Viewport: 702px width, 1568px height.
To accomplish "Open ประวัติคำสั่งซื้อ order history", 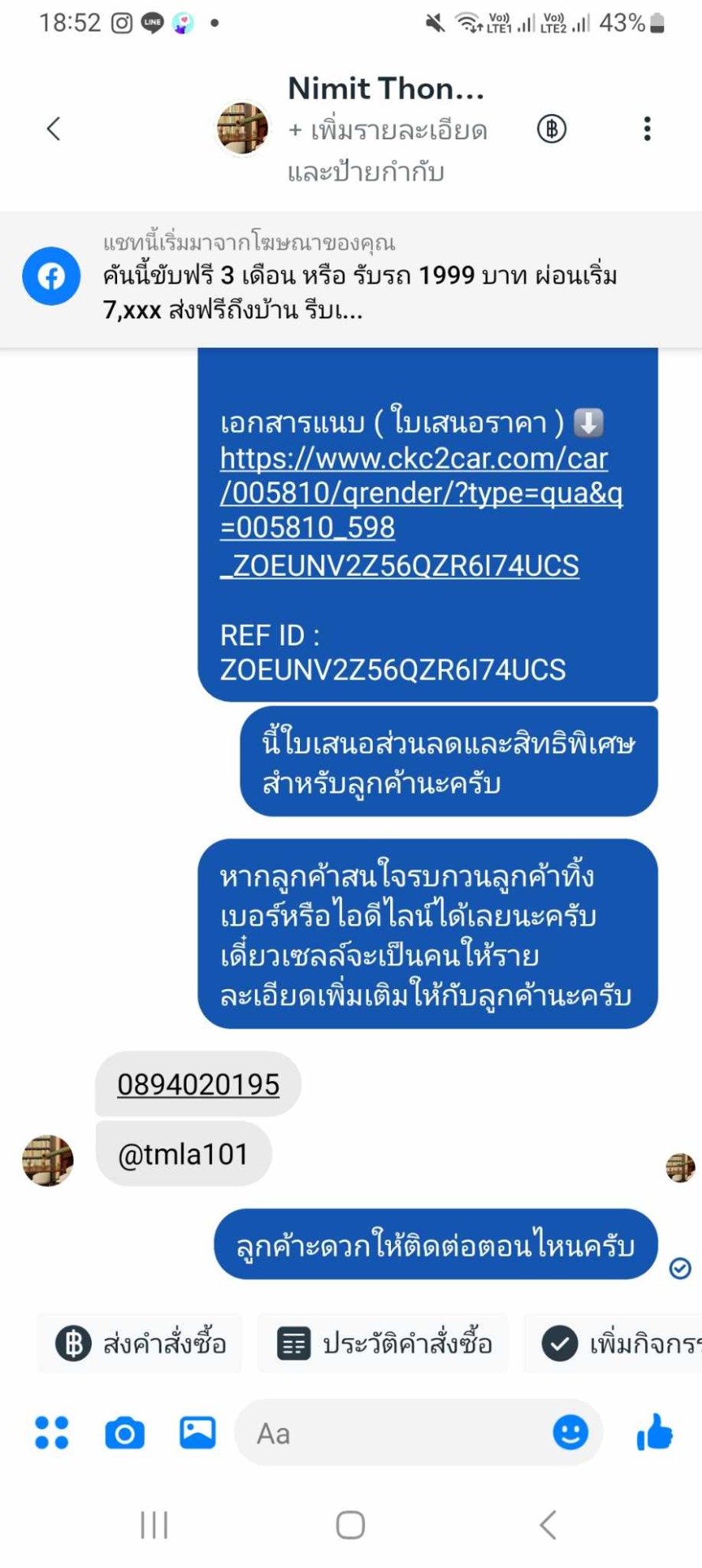I will pyautogui.click(x=384, y=1344).
